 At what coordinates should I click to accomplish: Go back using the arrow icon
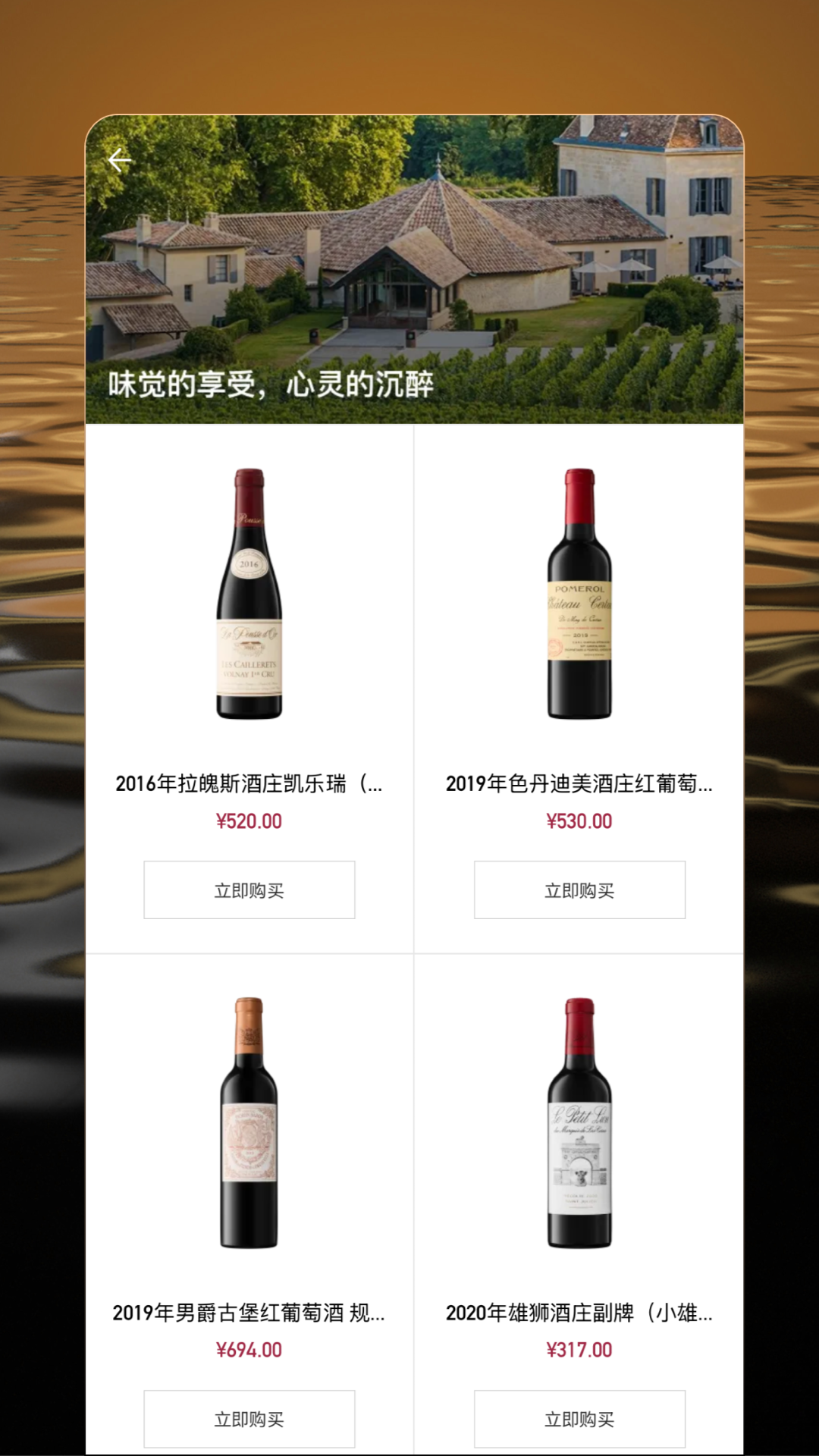click(x=120, y=160)
